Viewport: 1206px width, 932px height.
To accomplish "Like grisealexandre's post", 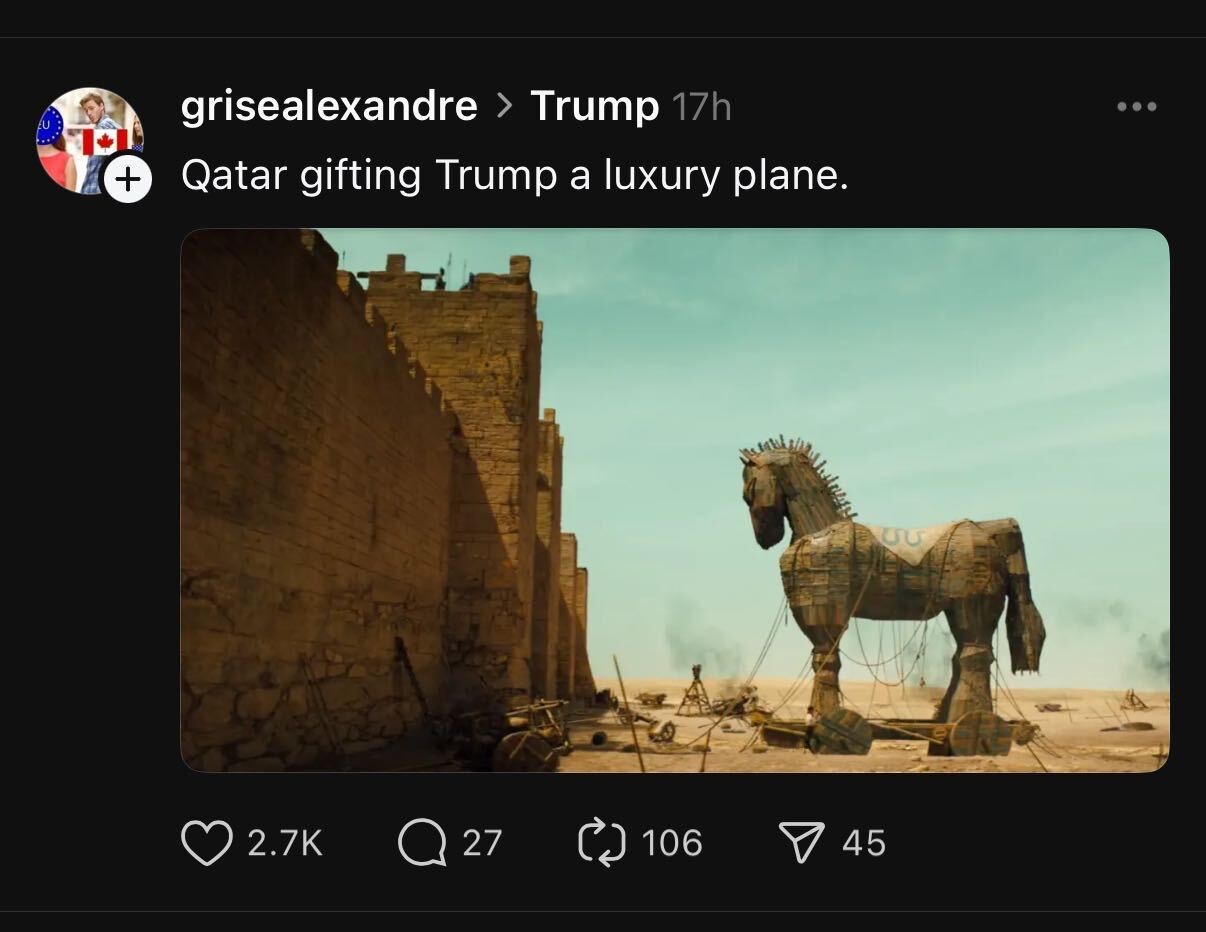I will [206, 842].
